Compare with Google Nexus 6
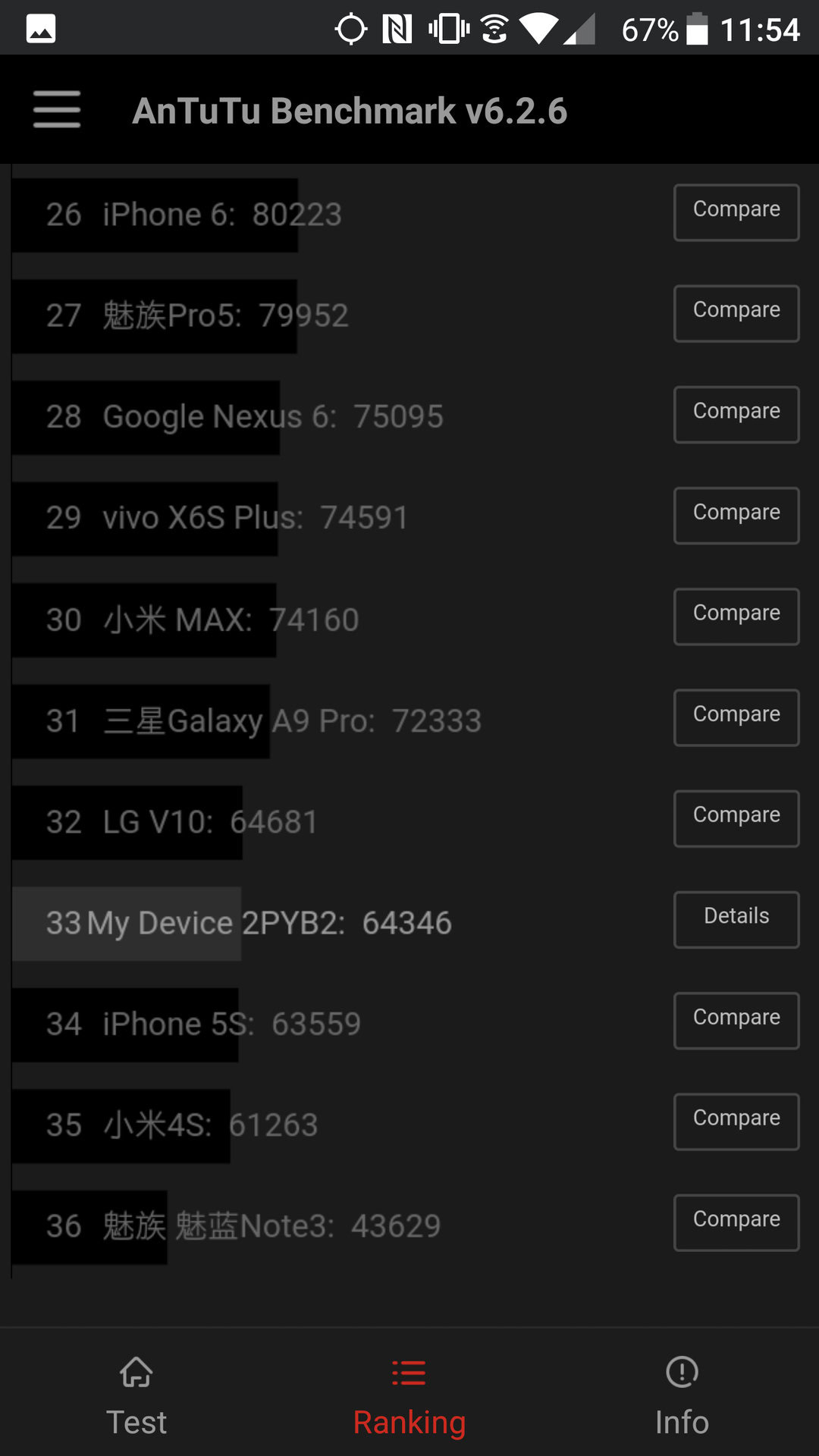The height and width of the screenshot is (1456, 819). point(736,414)
